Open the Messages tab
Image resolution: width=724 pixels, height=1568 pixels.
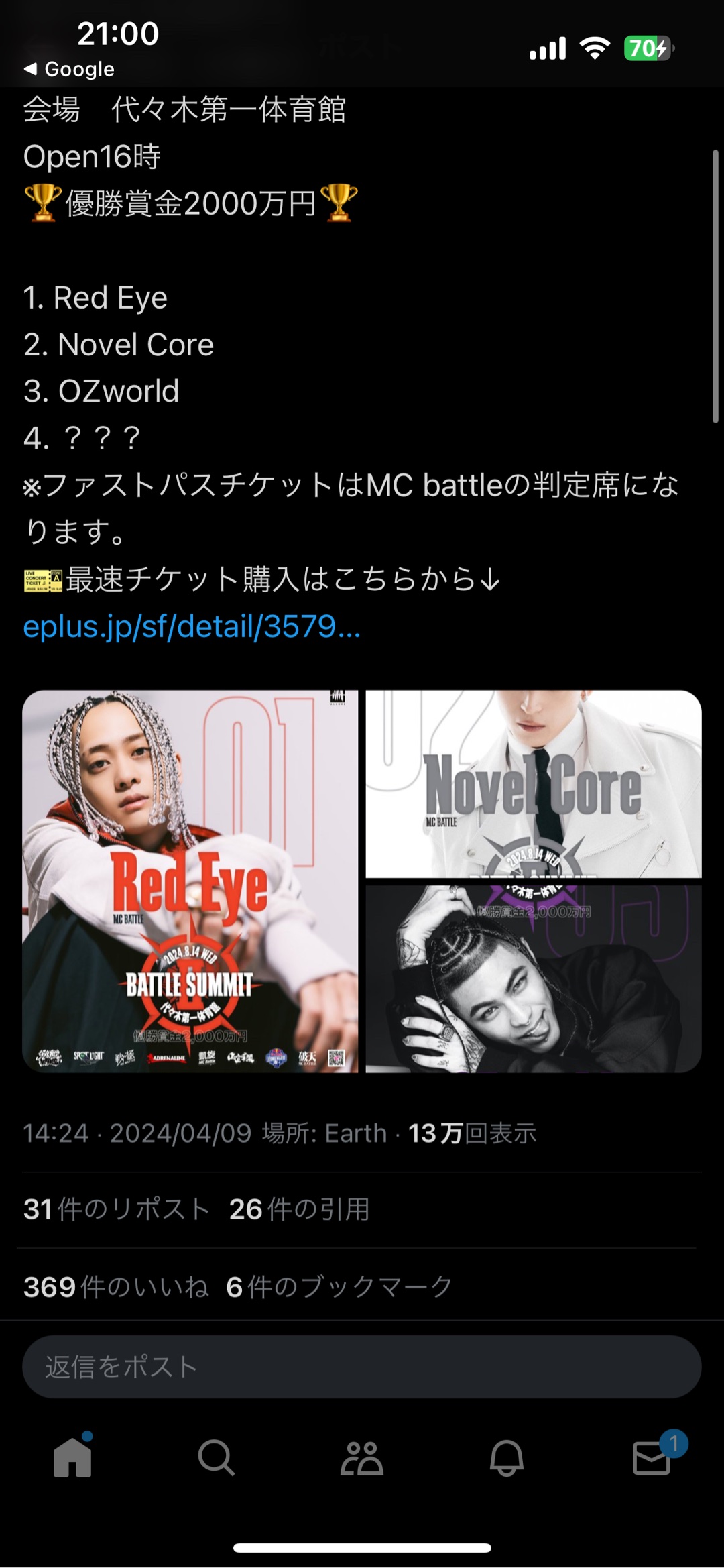652,1458
